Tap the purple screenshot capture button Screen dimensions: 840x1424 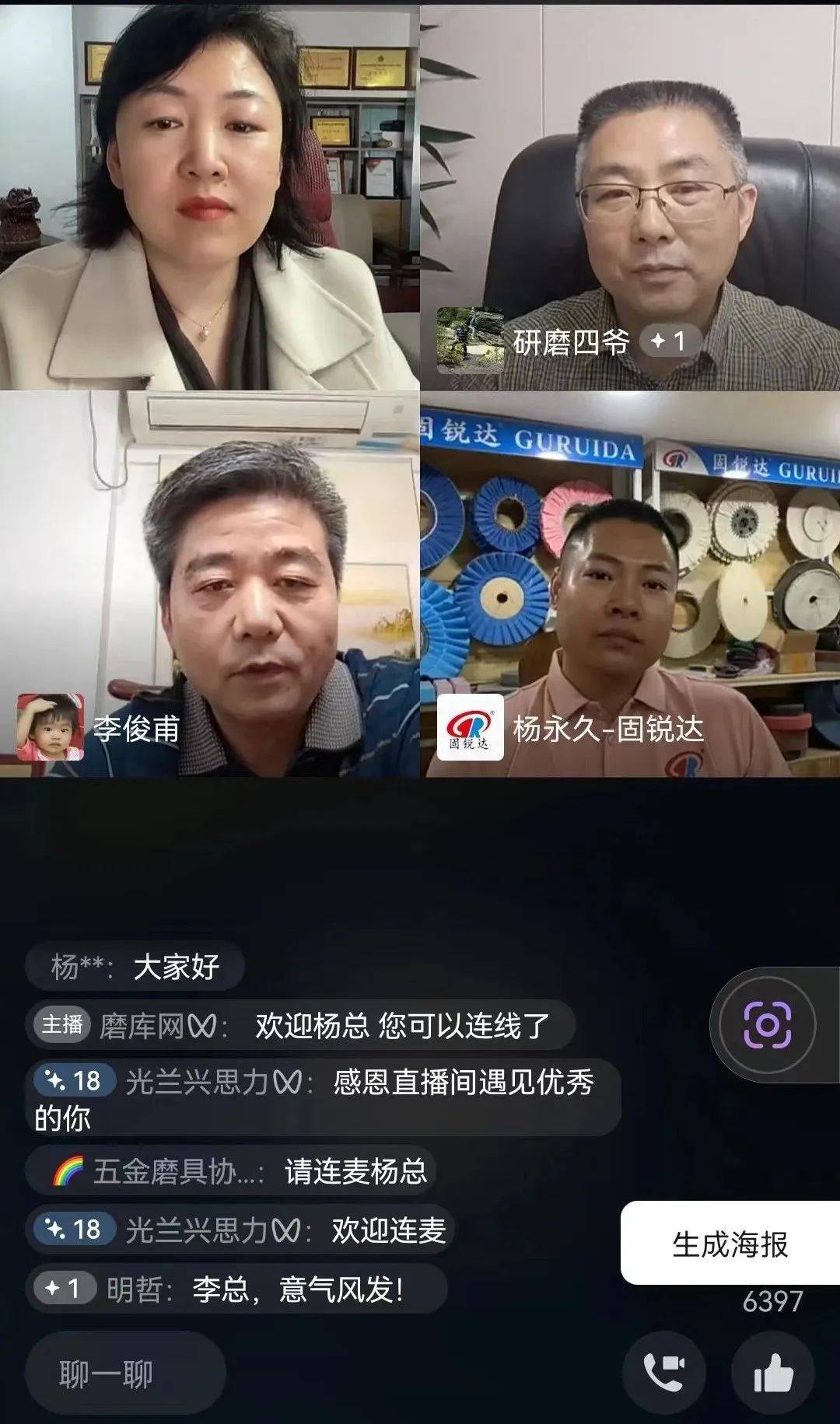click(x=768, y=1025)
